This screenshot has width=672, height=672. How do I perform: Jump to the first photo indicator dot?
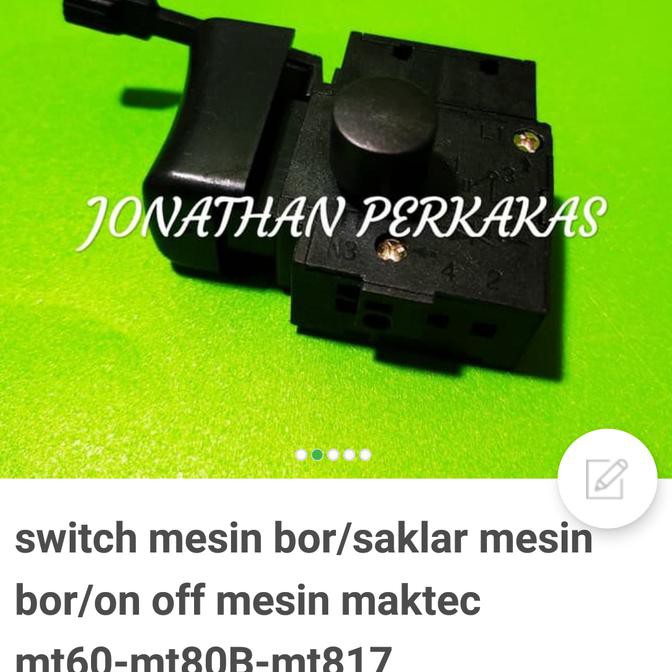pos(301,455)
